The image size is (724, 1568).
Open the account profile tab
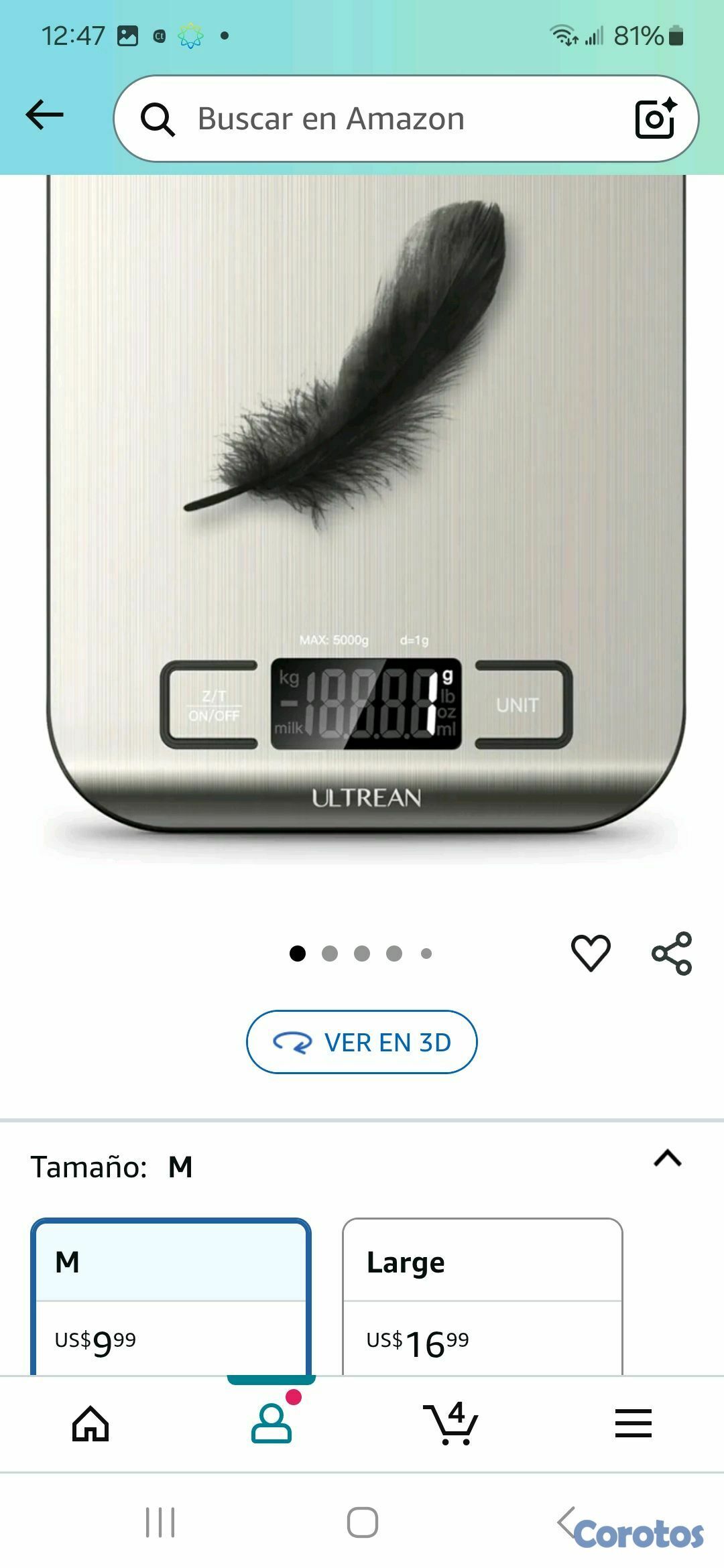click(x=271, y=1423)
